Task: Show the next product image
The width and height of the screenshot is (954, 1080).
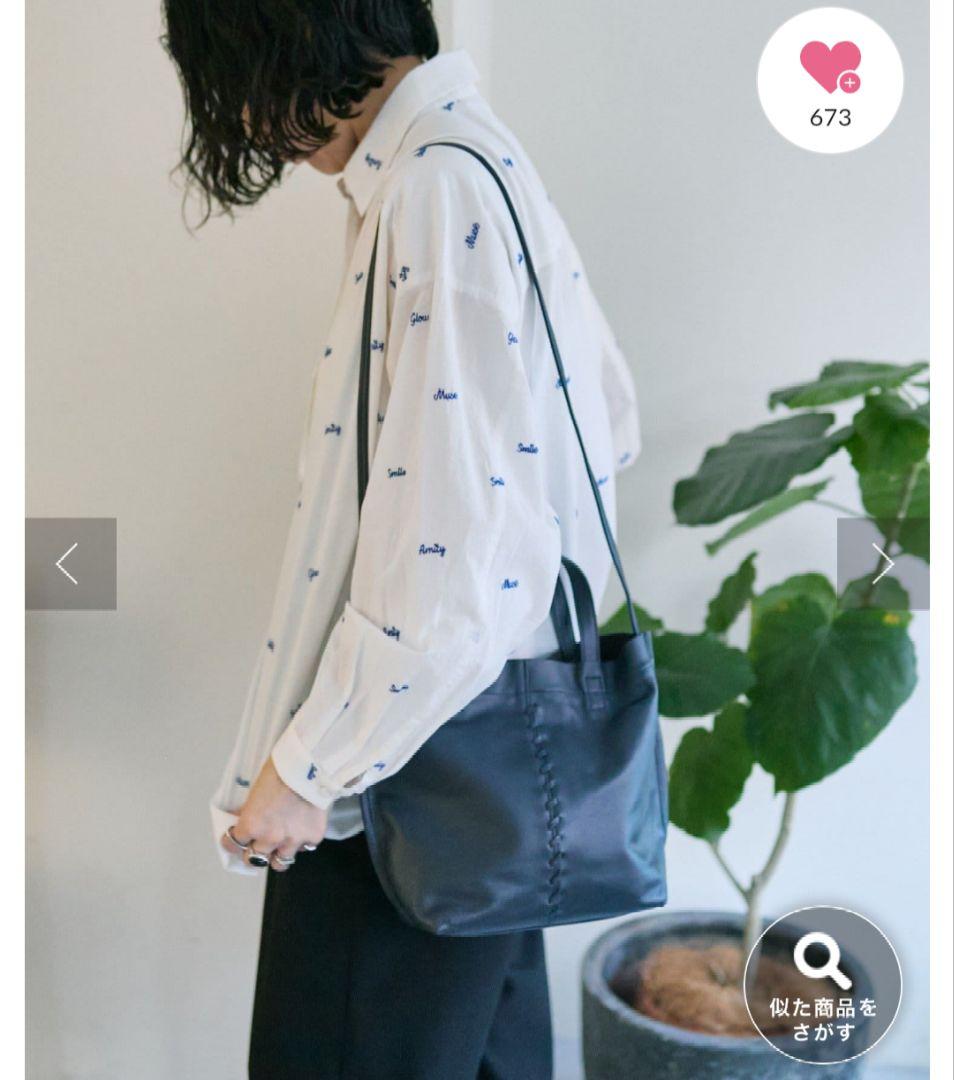Action: pos(882,564)
